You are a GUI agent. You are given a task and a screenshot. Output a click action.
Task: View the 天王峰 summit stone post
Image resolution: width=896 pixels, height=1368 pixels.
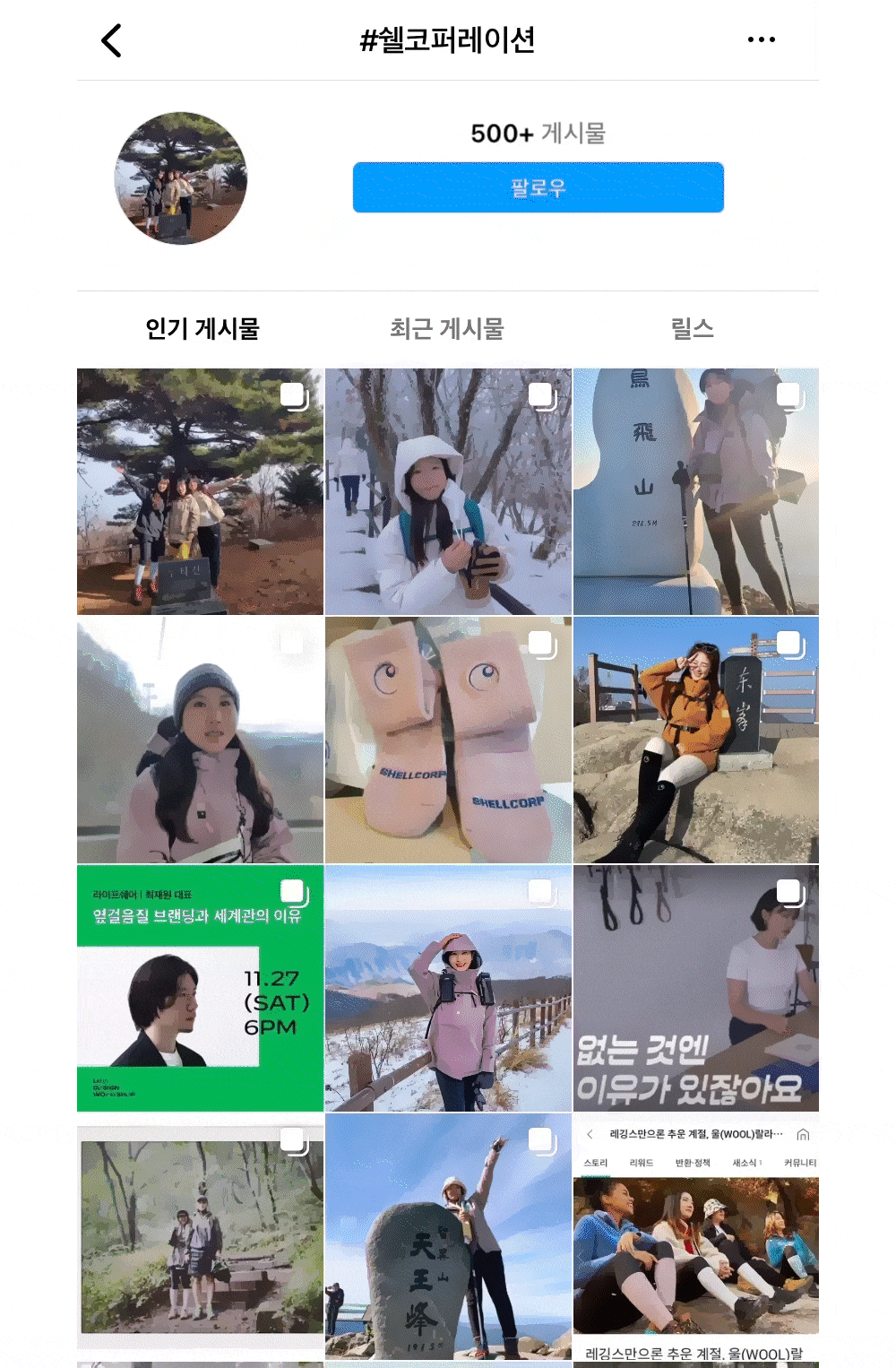448,1236
